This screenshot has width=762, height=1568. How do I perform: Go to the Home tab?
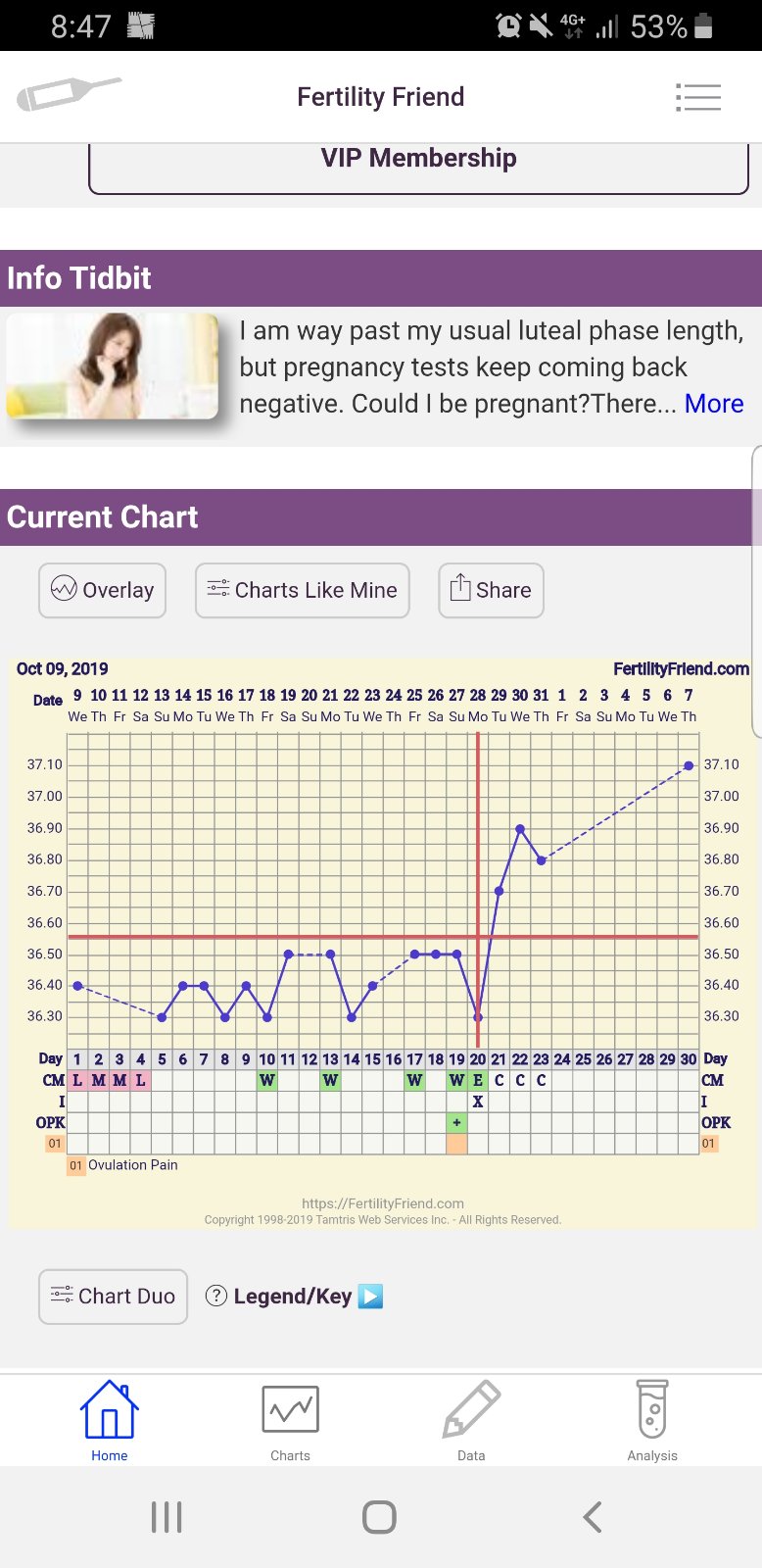[110, 1421]
